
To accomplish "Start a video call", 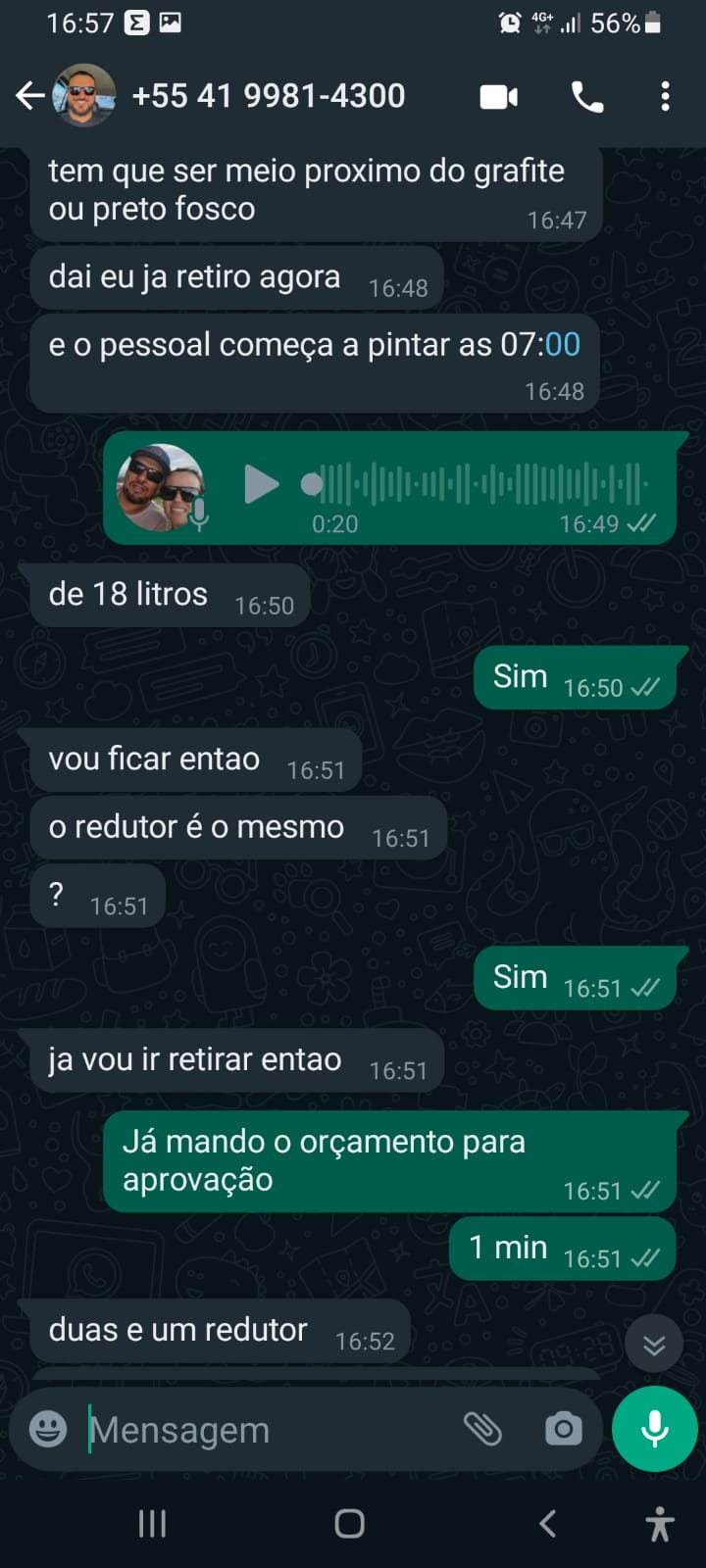I will tap(498, 96).
